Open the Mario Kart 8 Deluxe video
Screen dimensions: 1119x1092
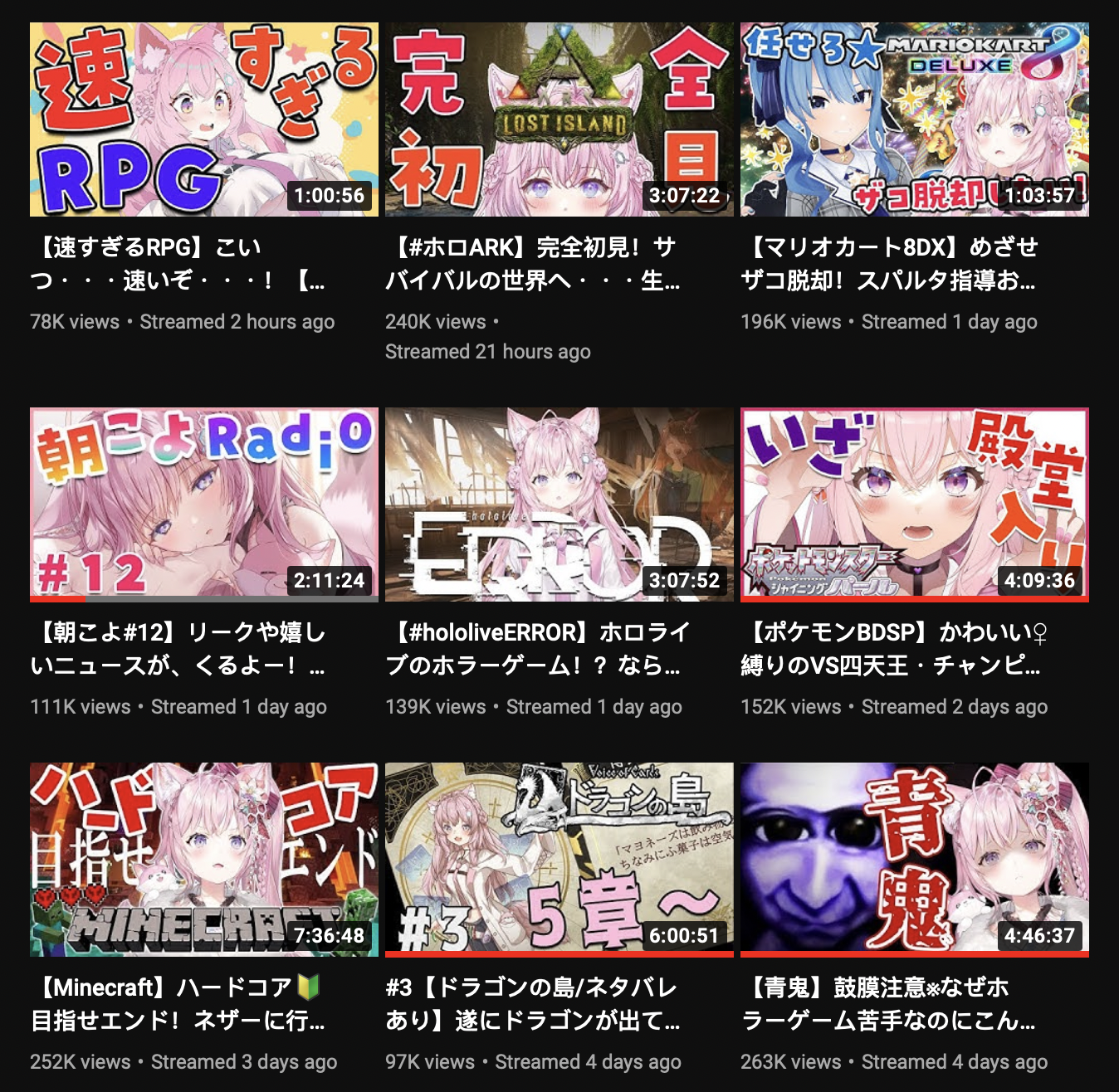(914, 119)
